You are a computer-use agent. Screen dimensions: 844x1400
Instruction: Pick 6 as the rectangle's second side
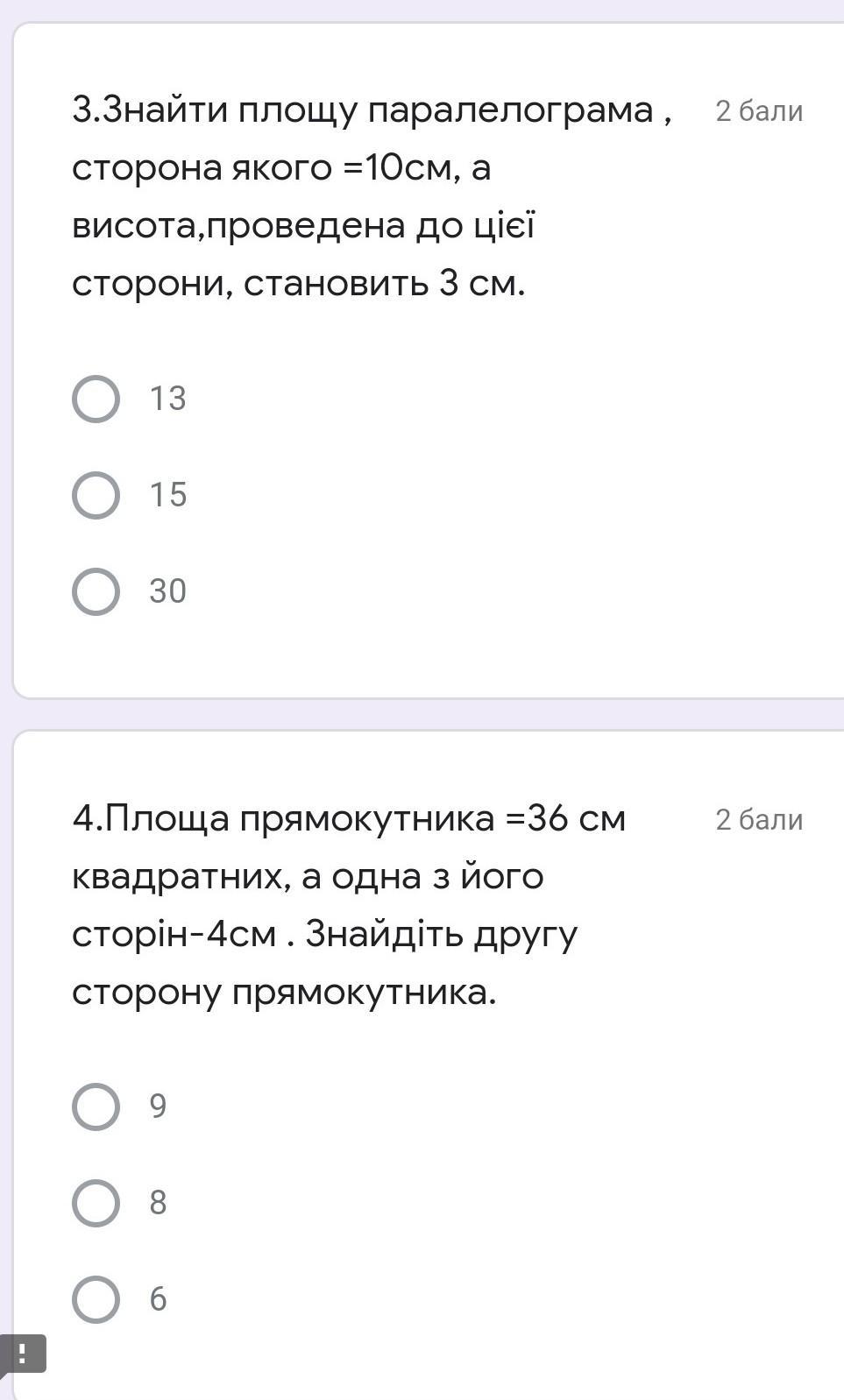point(96,1299)
